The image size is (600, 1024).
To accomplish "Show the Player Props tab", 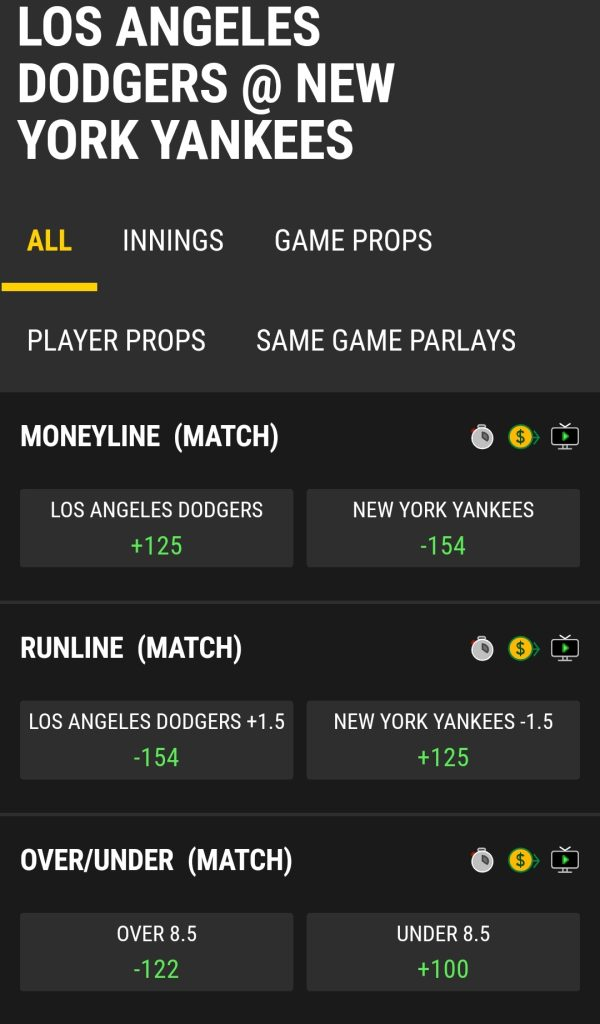I will (116, 341).
